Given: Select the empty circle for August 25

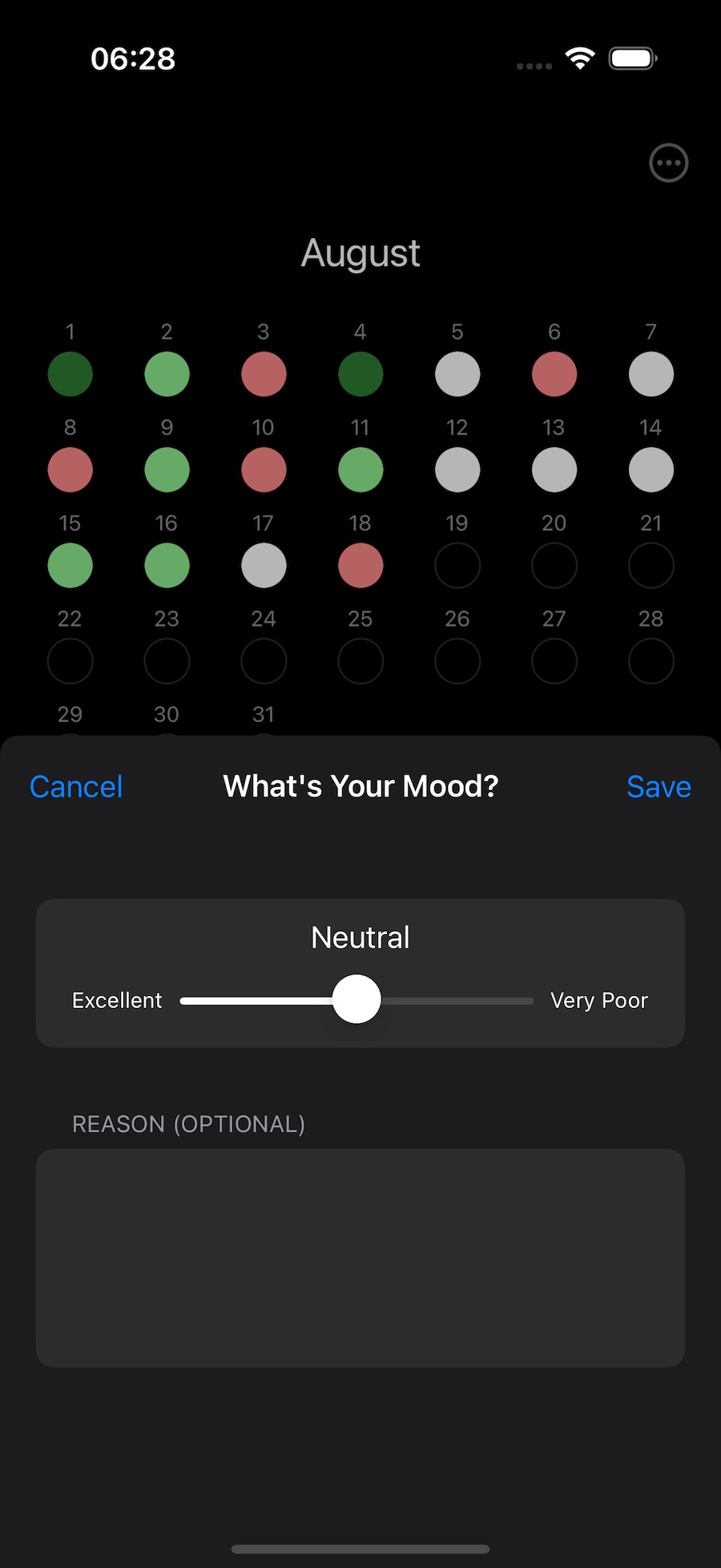Looking at the screenshot, I should pos(360,661).
